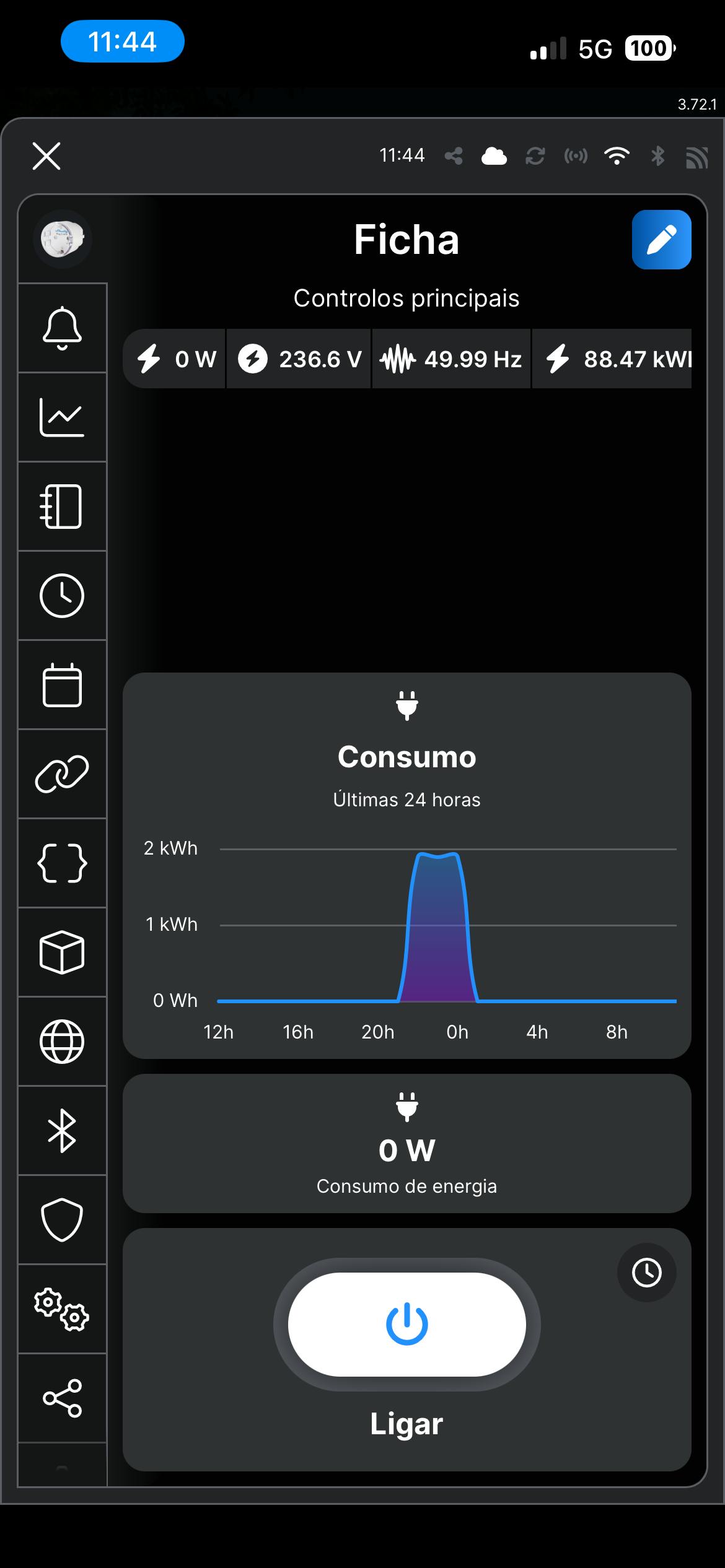This screenshot has width=725, height=1568.
Task: Open the curly braces scripts section
Action: (62, 863)
